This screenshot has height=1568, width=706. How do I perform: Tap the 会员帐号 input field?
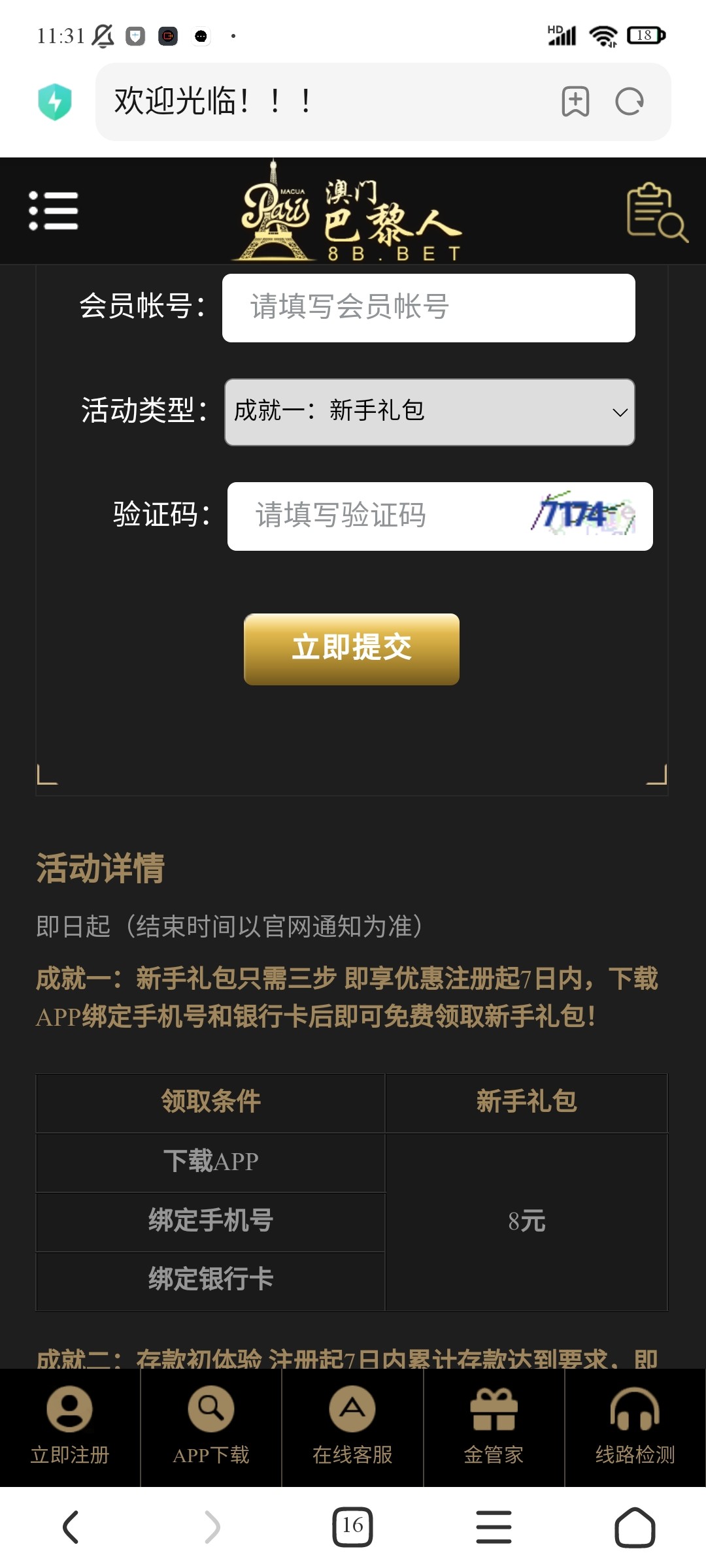(x=428, y=308)
